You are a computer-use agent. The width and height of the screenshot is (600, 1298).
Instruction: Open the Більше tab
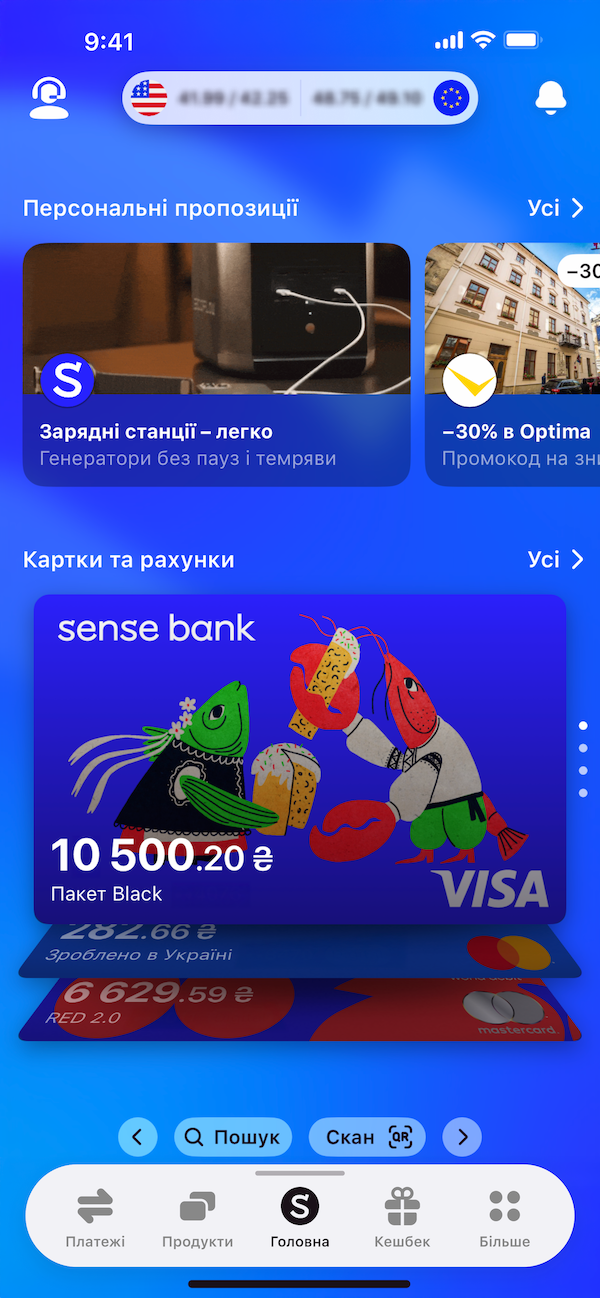pos(505,1218)
